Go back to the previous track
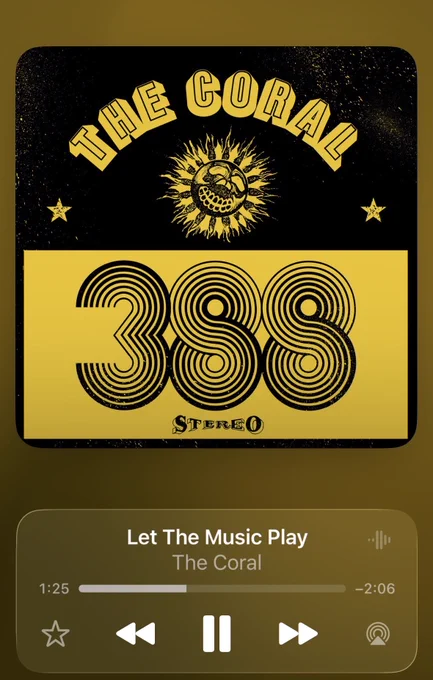The image size is (433, 680). tap(135, 634)
